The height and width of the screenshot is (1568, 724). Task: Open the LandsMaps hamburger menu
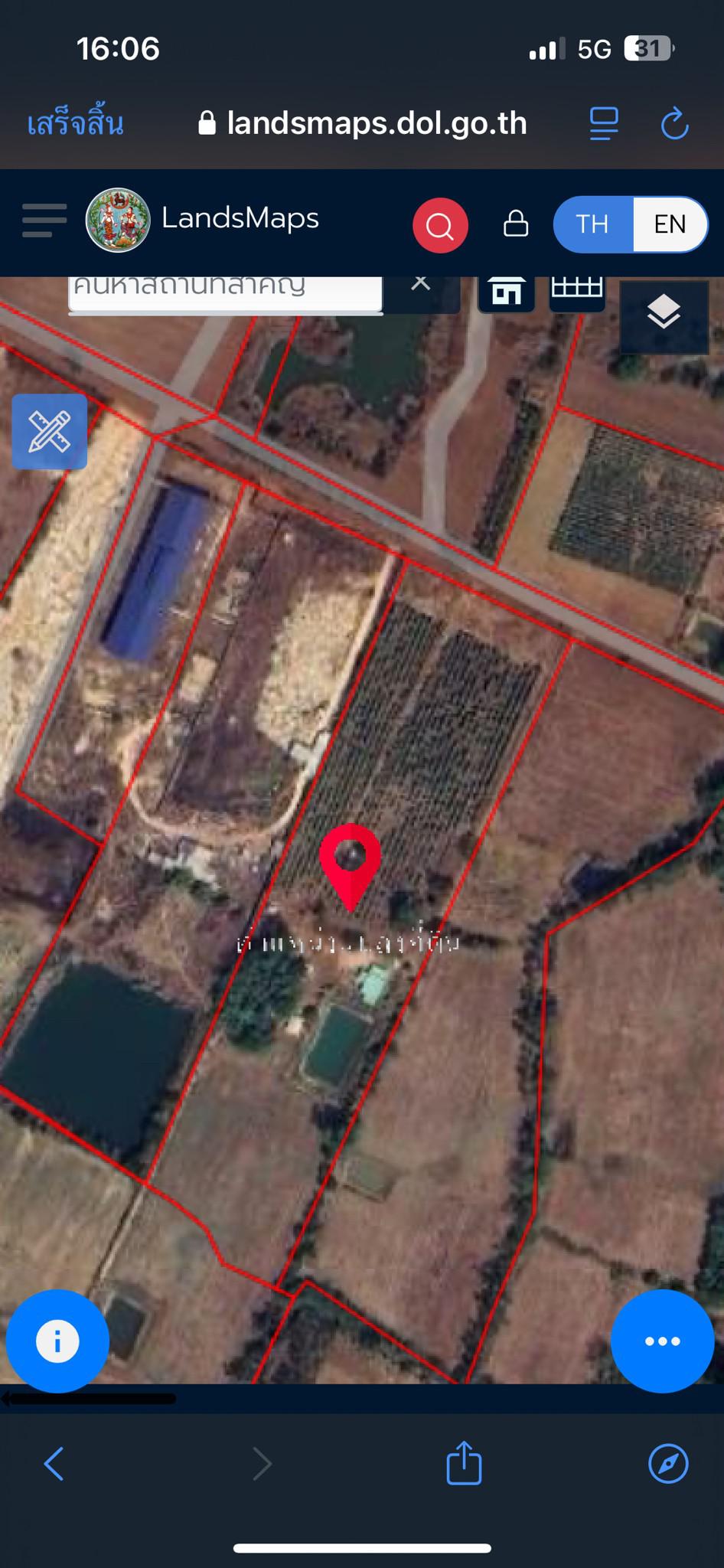(44, 220)
